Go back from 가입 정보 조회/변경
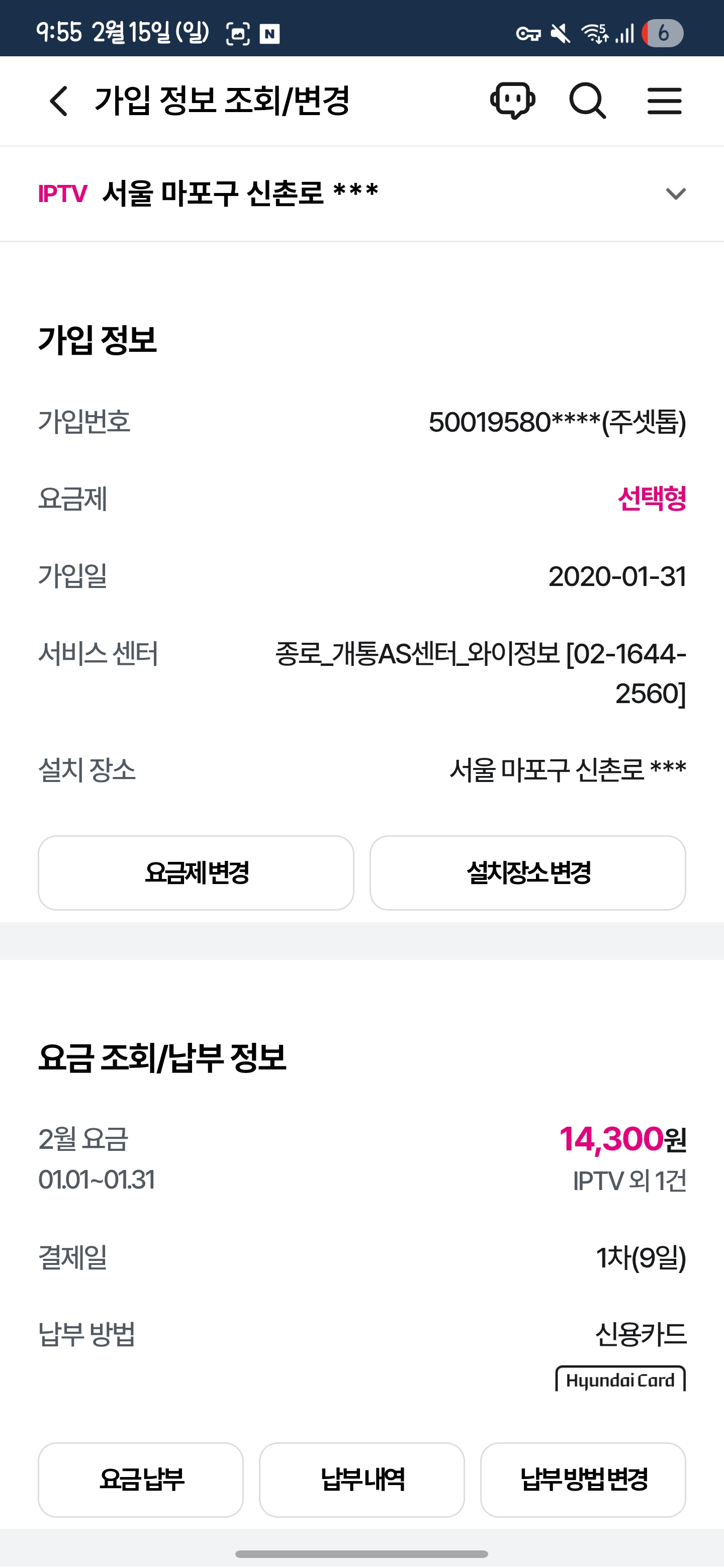Viewport: 724px width, 1568px height. [59, 101]
